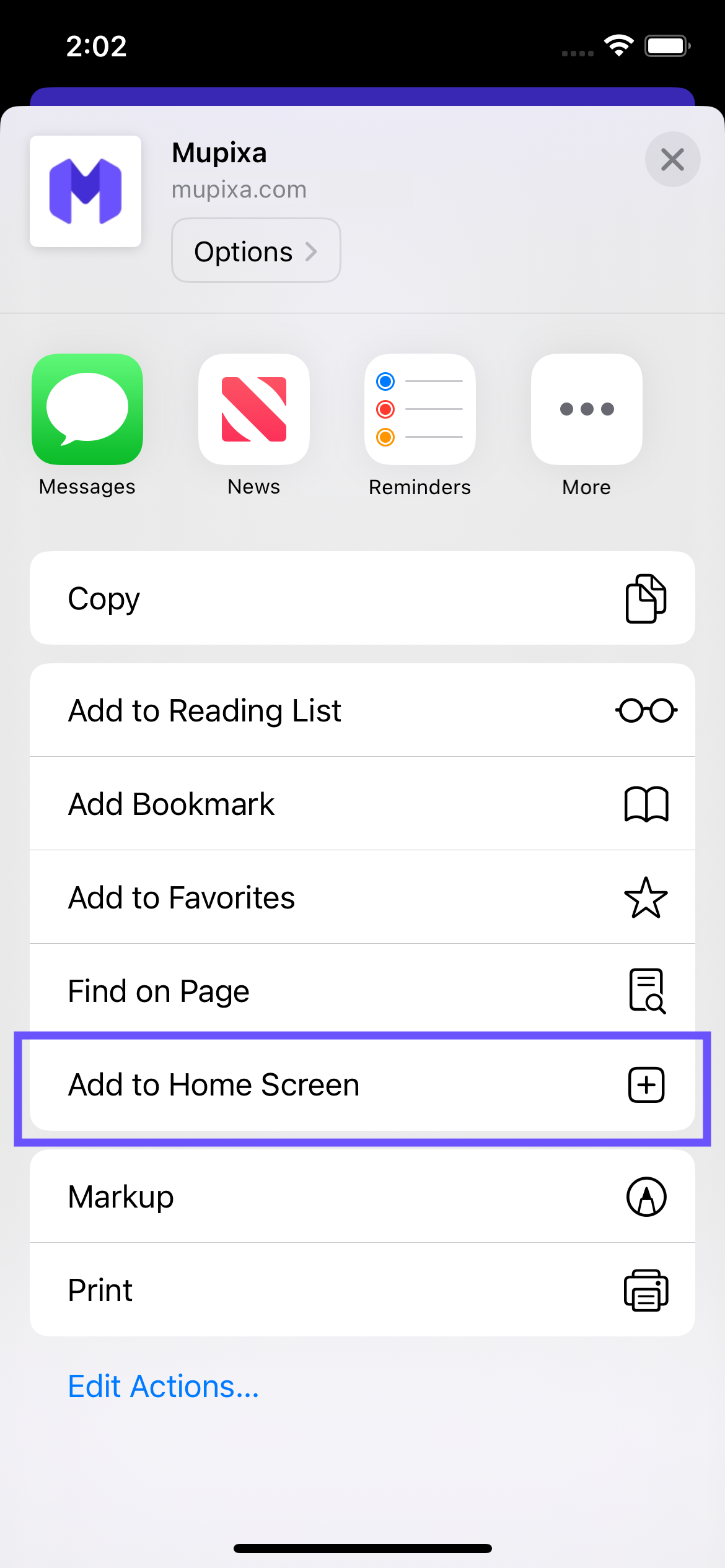Open the Options menu for Mupixa
The height and width of the screenshot is (1568, 725).
(256, 251)
